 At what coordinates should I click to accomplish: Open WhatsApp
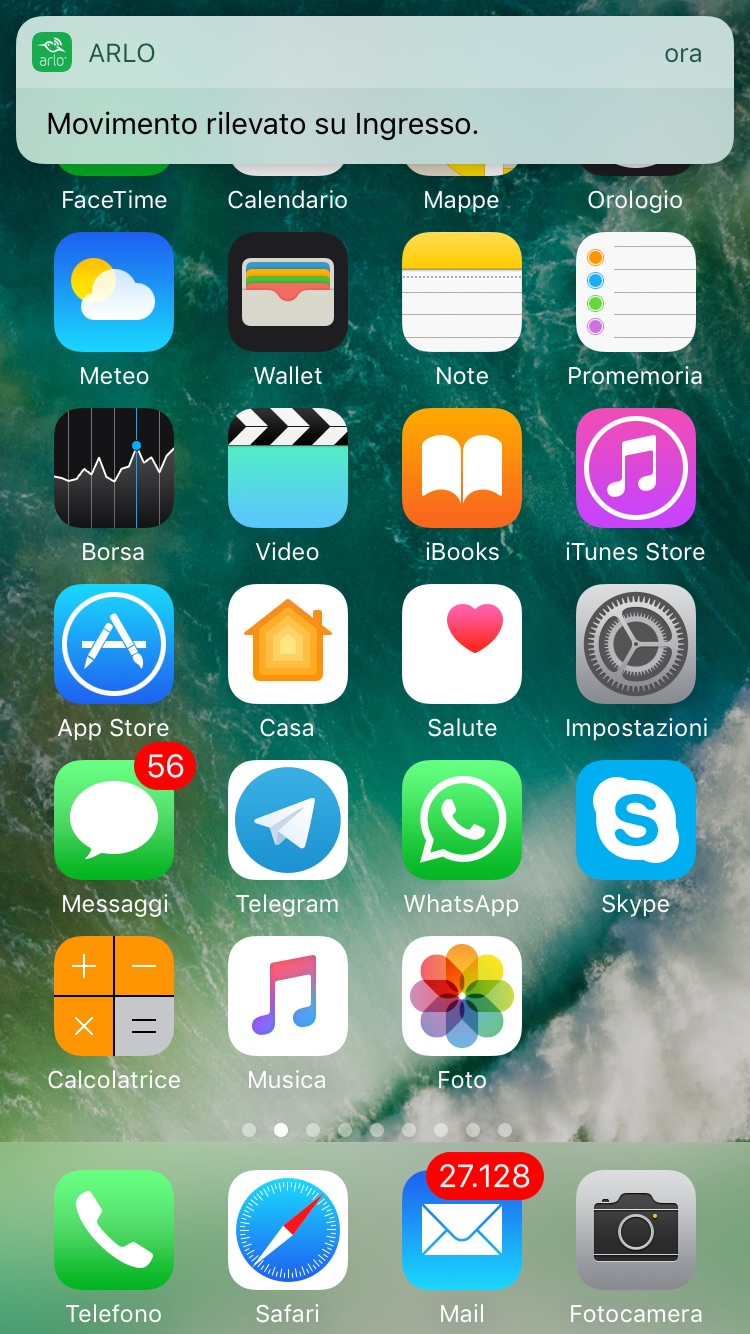point(462,820)
